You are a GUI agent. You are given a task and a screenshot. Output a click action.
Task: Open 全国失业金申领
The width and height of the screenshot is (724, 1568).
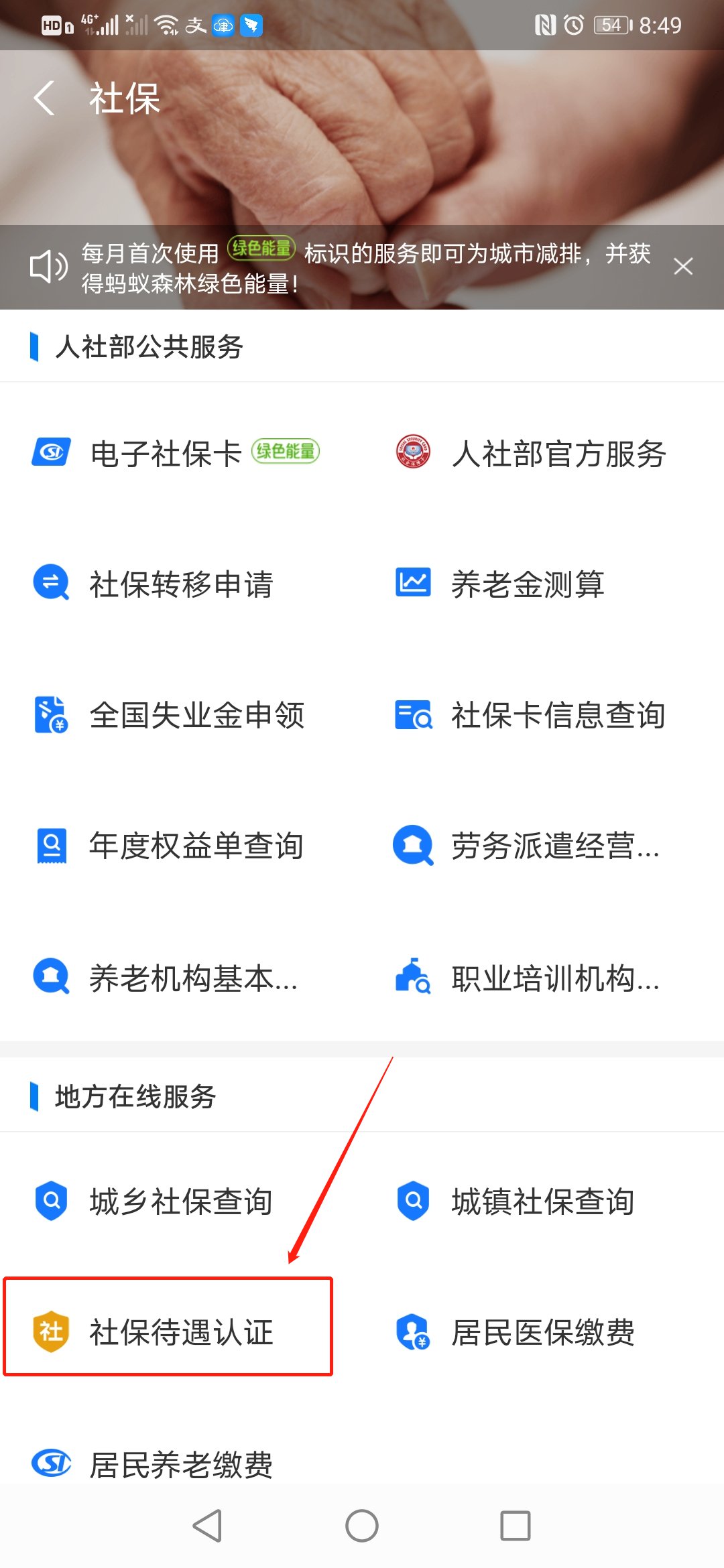coord(196,715)
